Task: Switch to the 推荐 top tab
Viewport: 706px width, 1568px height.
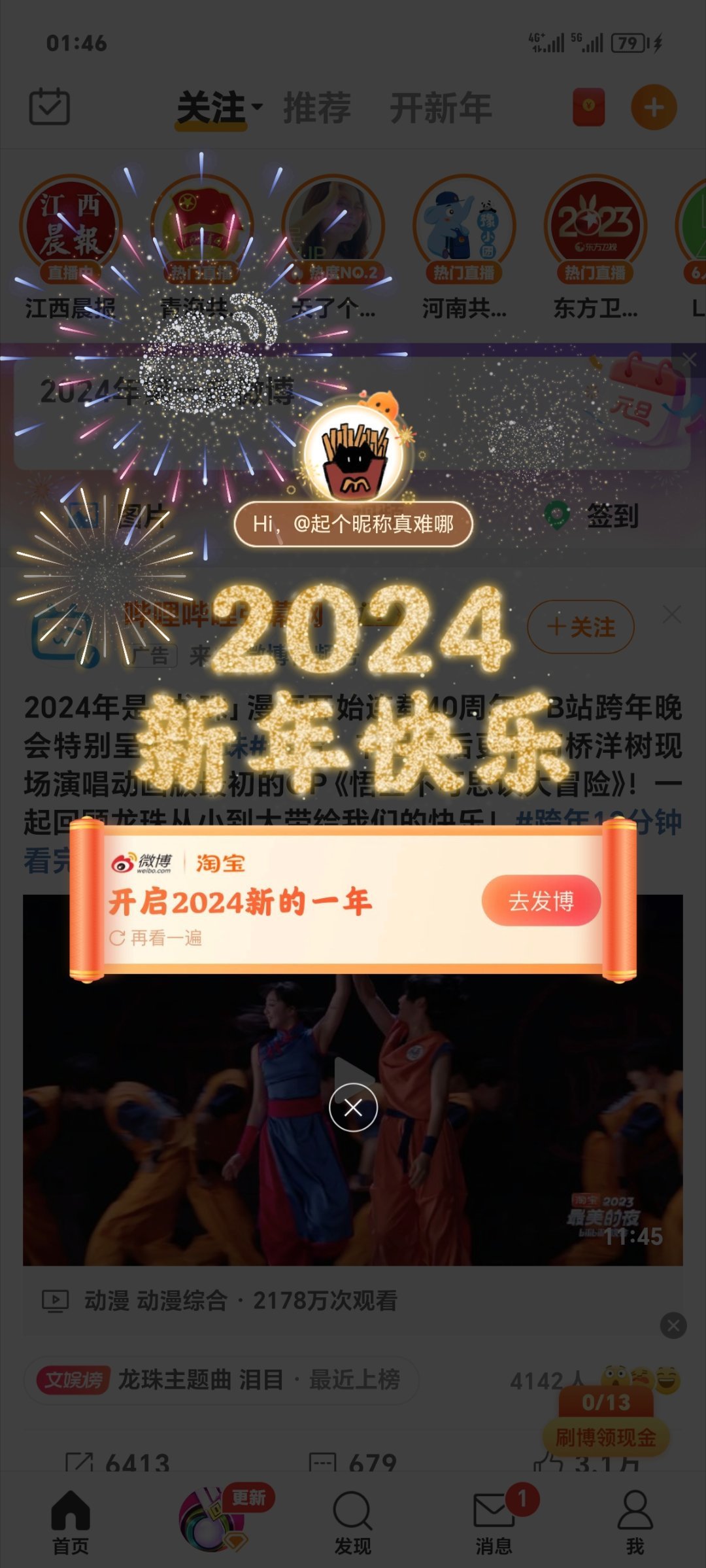Action: (x=317, y=108)
